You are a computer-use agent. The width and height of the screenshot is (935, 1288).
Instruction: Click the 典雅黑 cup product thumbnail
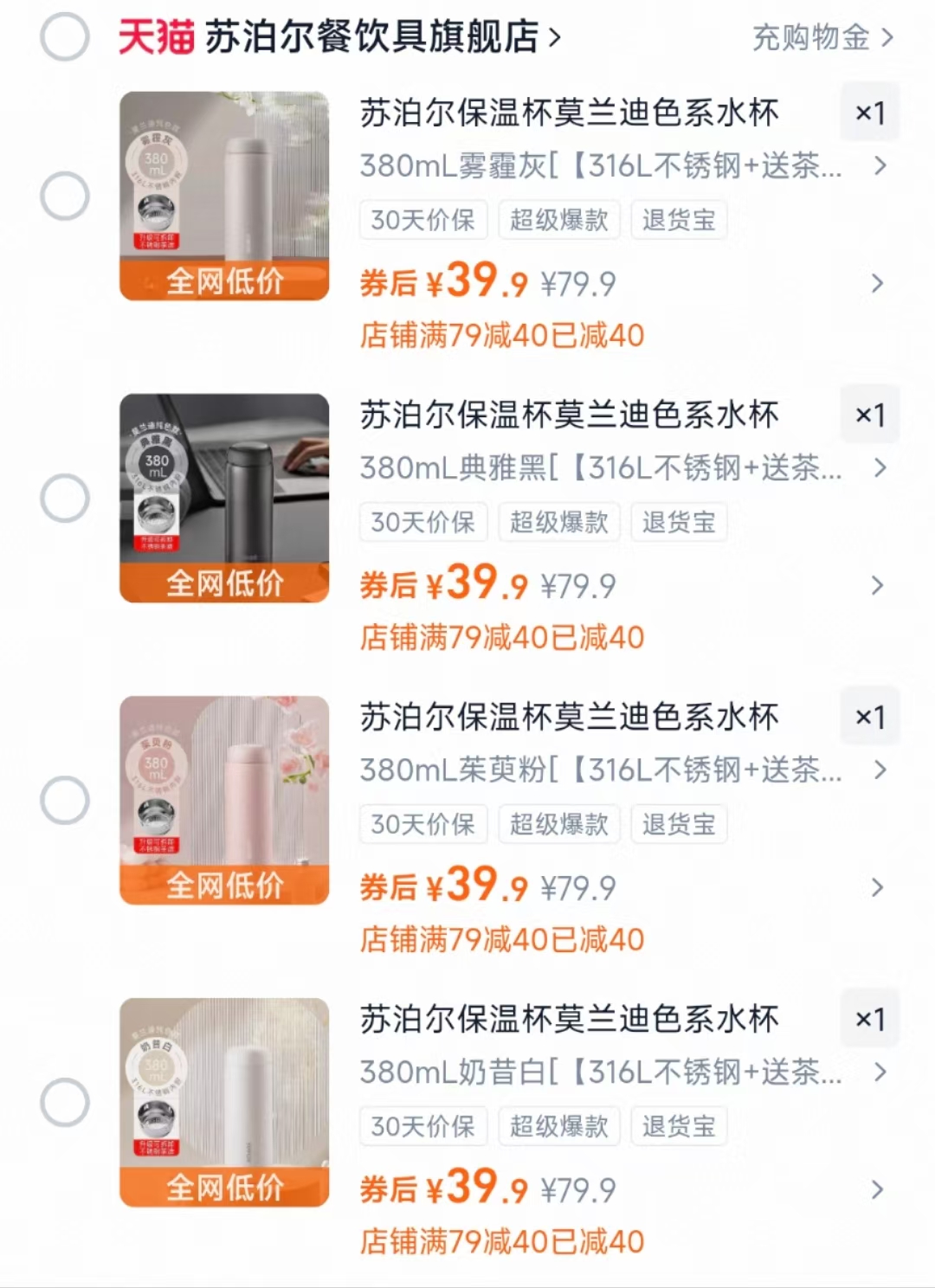(x=223, y=496)
